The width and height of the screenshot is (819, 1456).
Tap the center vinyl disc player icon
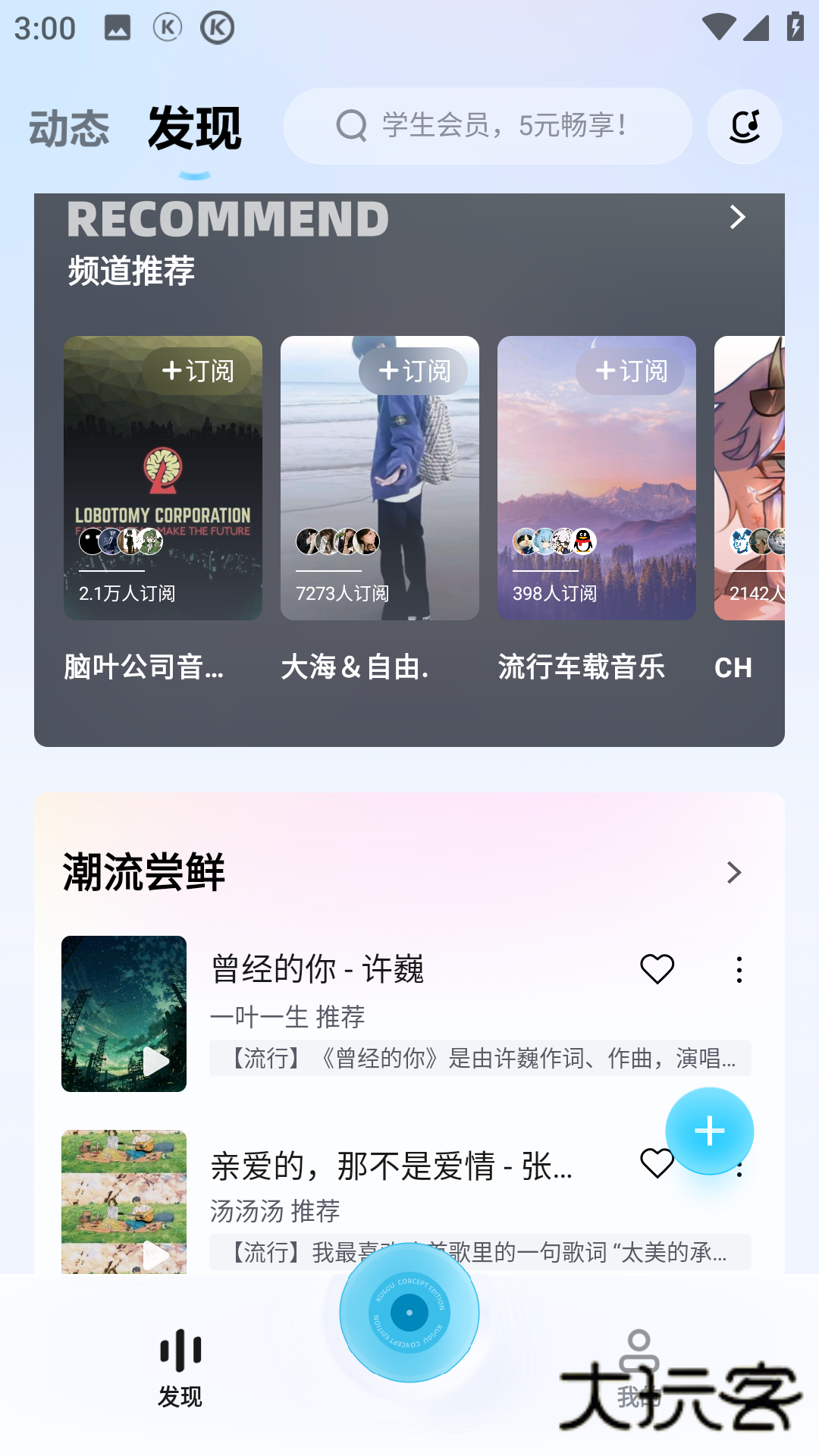[409, 1313]
